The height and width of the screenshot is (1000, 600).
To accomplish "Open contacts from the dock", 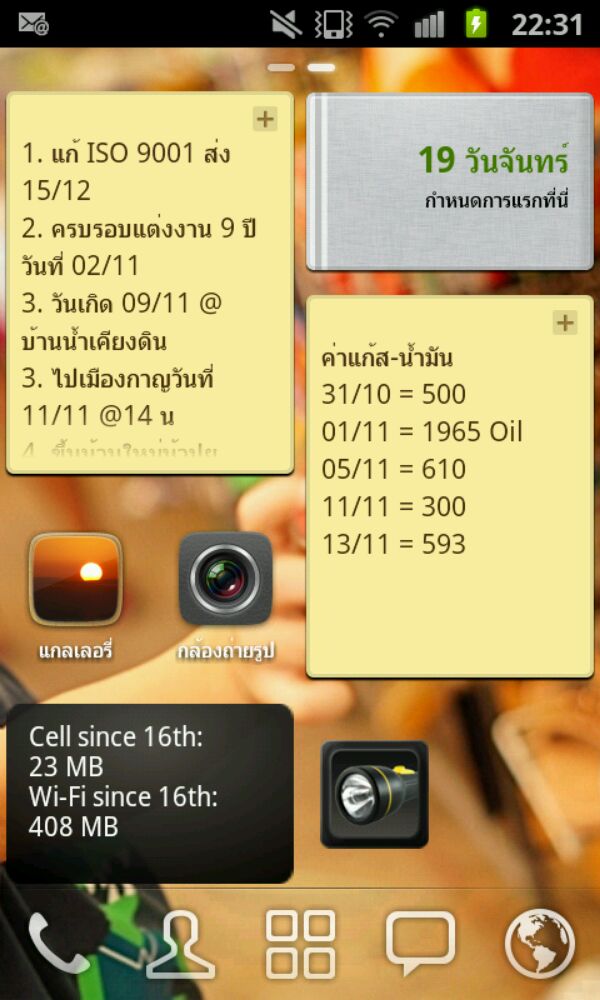I will pyautogui.click(x=180, y=944).
